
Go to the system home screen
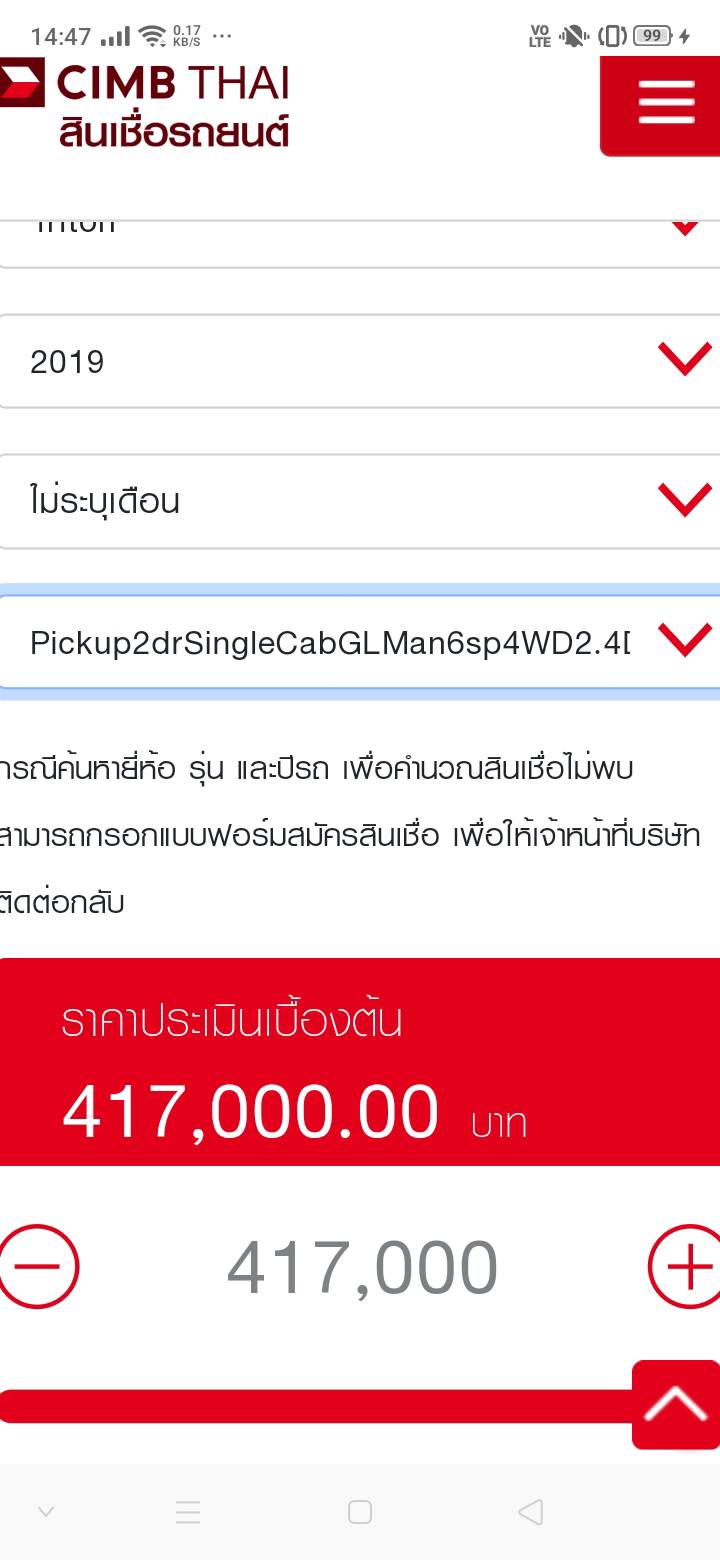(360, 1512)
